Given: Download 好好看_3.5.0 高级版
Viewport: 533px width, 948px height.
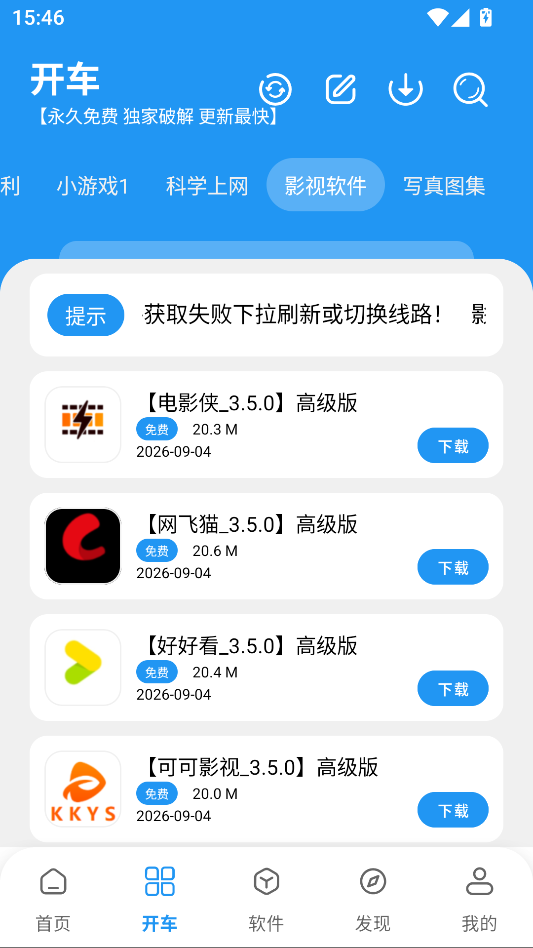Looking at the screenshot, I should [453, 689].
